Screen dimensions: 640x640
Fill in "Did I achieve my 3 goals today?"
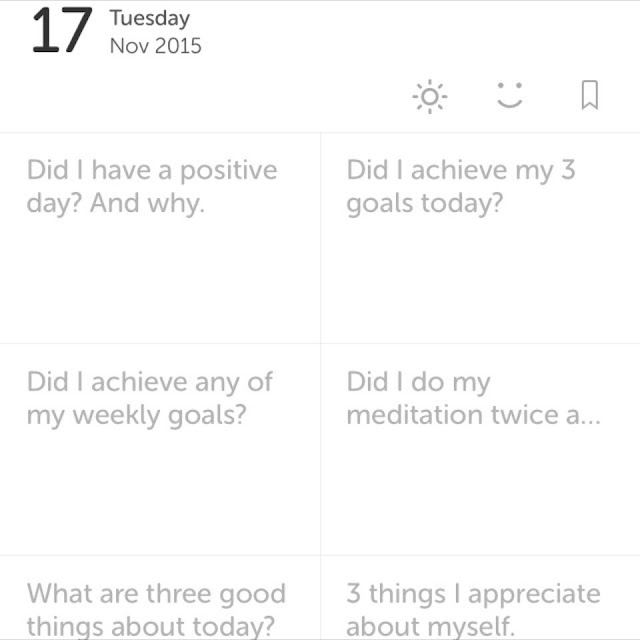(480, 238)
